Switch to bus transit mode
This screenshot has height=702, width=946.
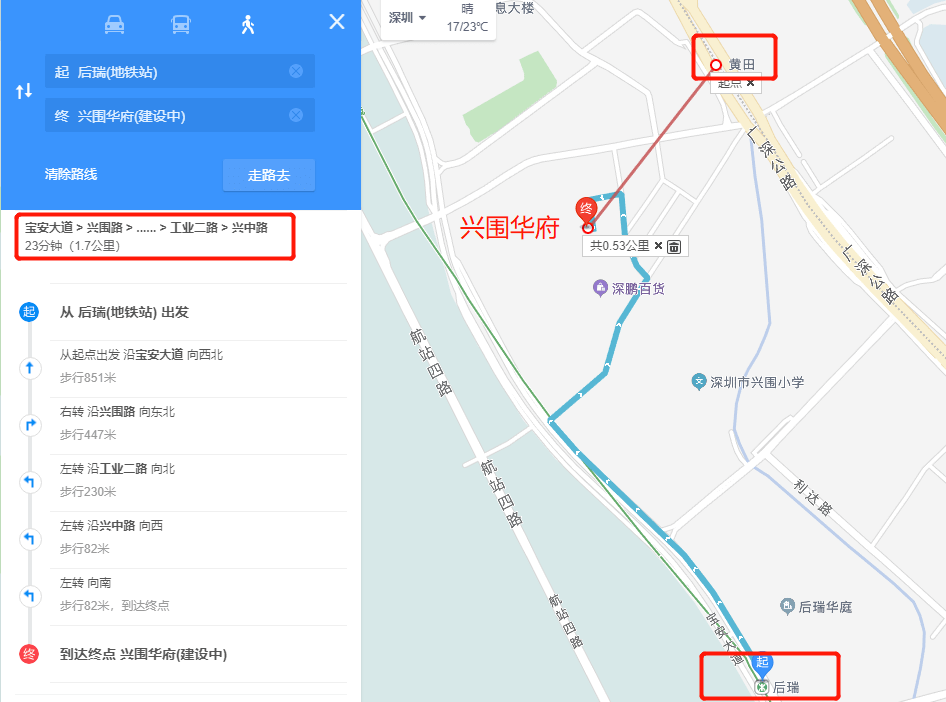coord(181,24)
